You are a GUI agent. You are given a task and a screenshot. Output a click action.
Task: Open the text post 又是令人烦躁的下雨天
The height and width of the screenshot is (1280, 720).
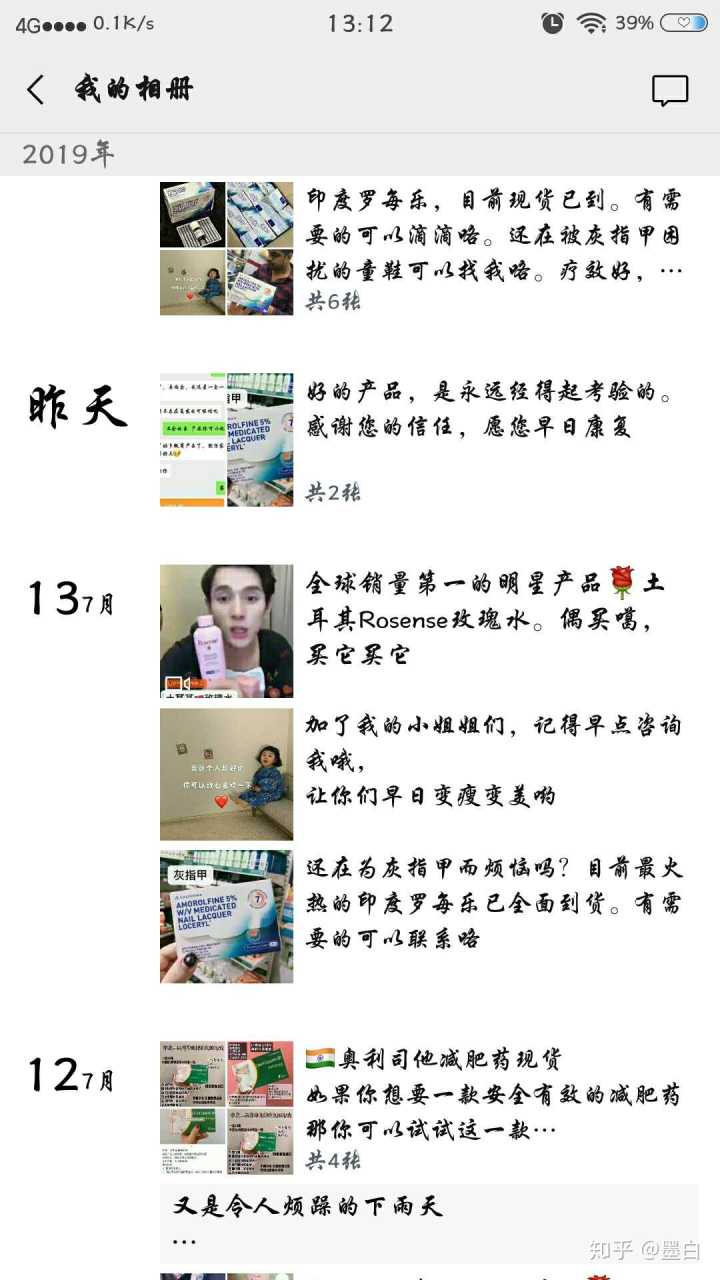point(428,1222)
